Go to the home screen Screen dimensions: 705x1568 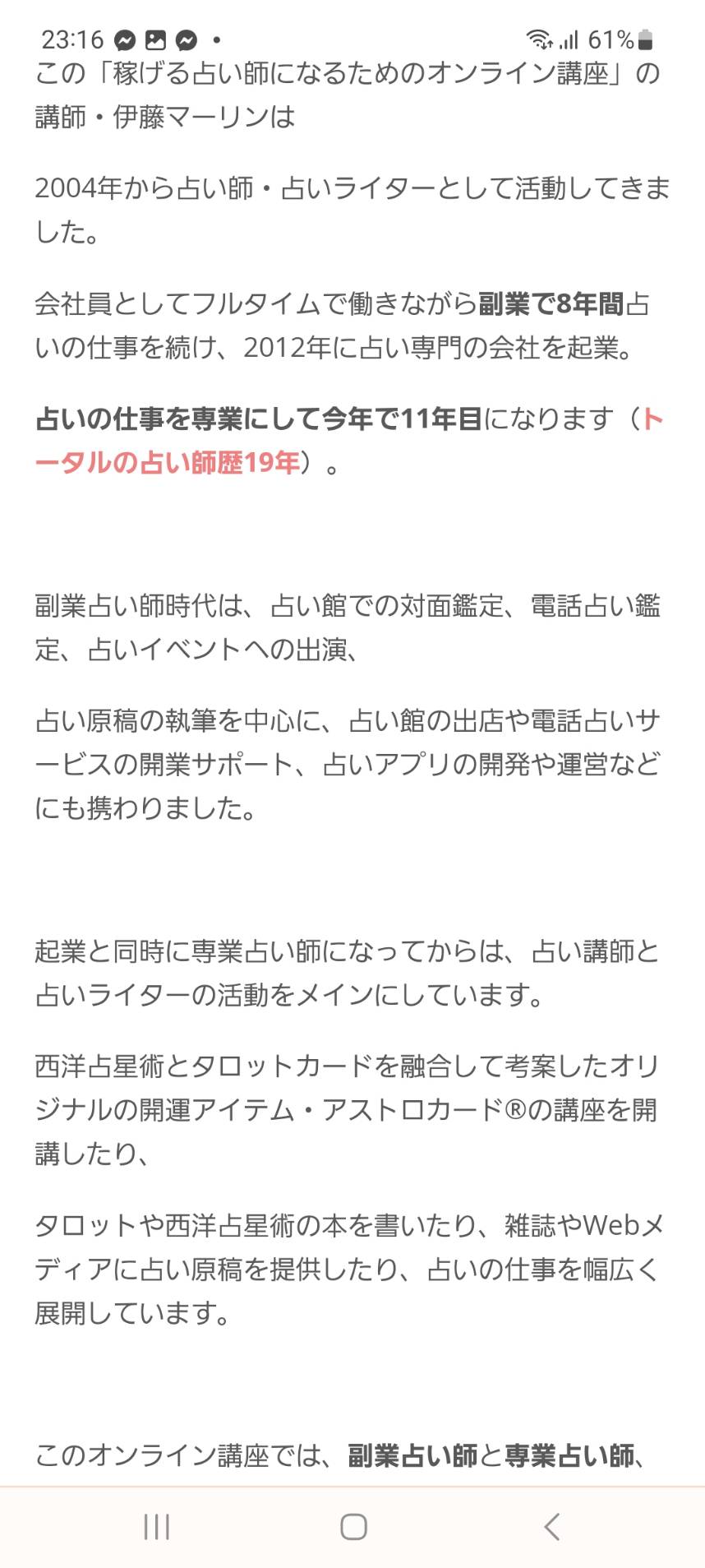[x=353, y=1527]
